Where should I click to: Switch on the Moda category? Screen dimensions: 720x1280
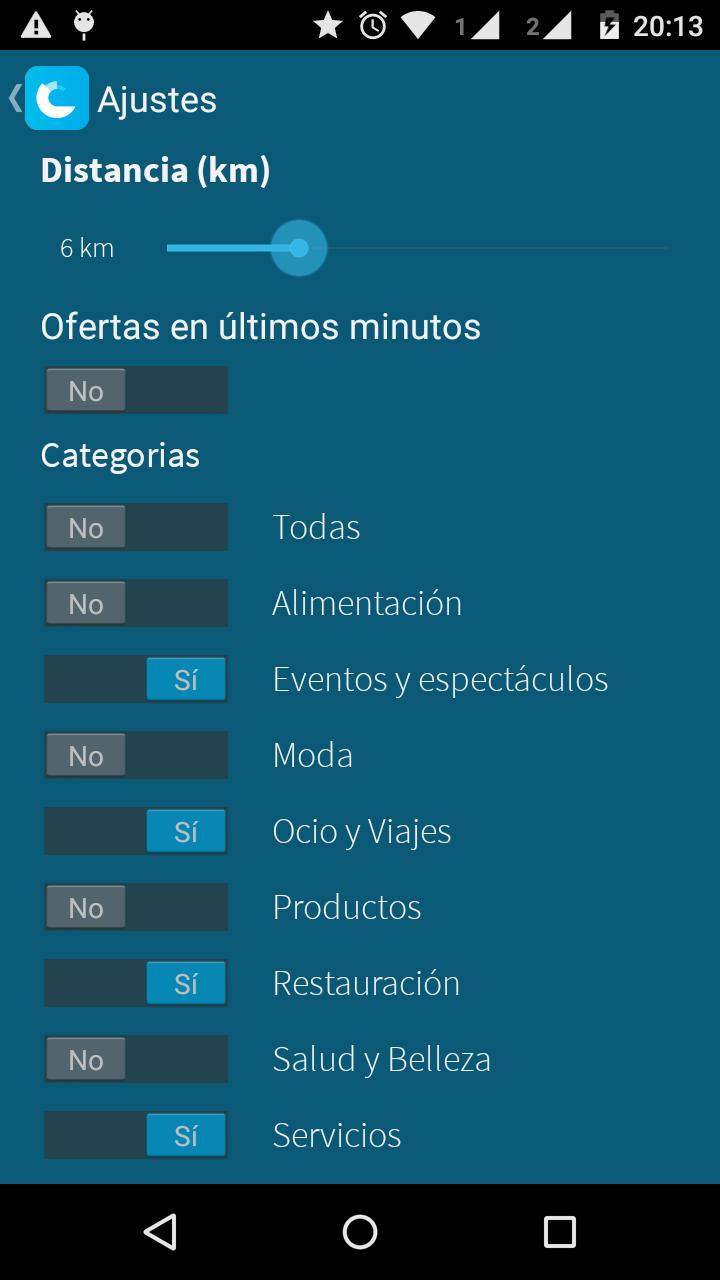click(136, 755)
